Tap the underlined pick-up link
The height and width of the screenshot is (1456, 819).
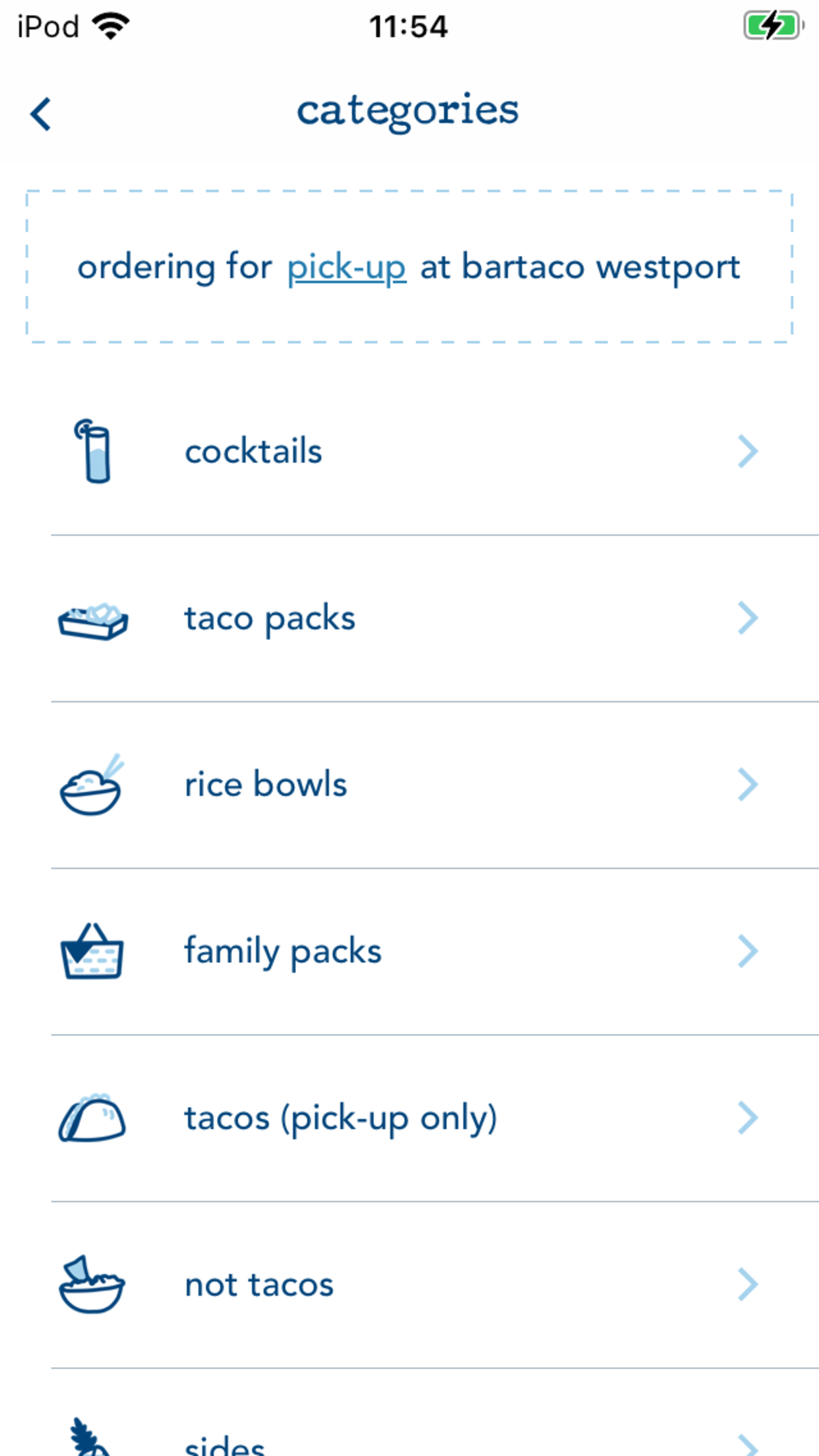[346, 268]
